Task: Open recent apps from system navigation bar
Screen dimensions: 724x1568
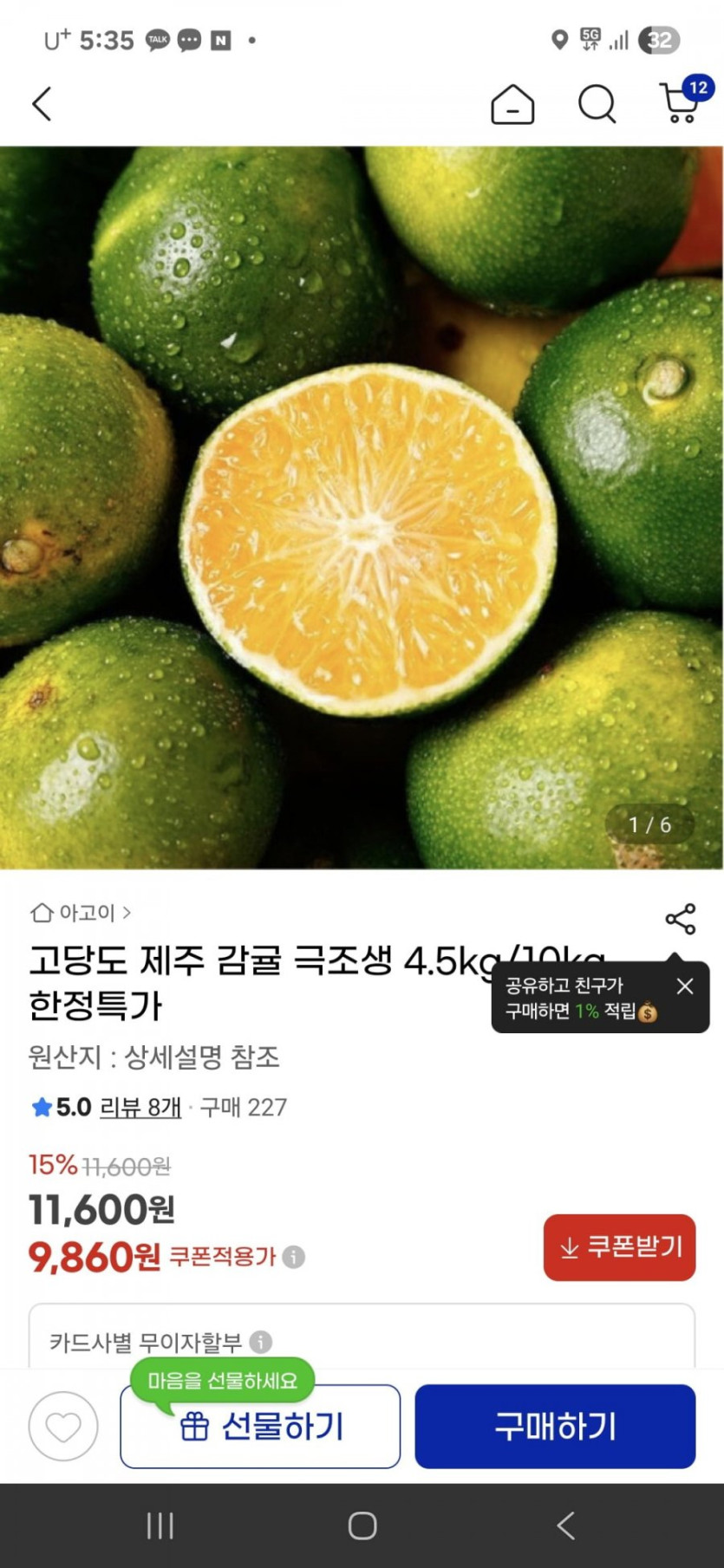Action: point(160,1526)
